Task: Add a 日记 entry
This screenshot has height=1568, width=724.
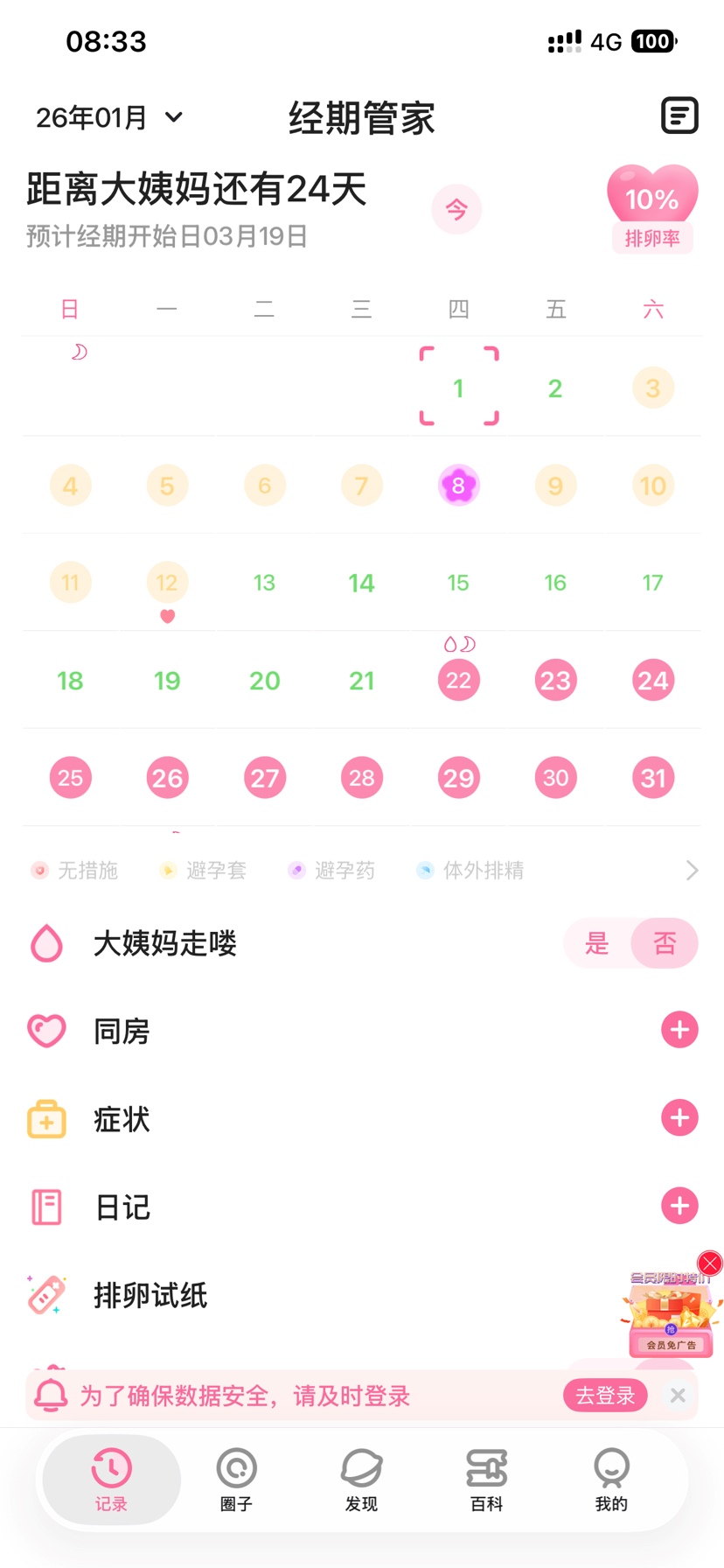Action: [x=679, y=1206]
